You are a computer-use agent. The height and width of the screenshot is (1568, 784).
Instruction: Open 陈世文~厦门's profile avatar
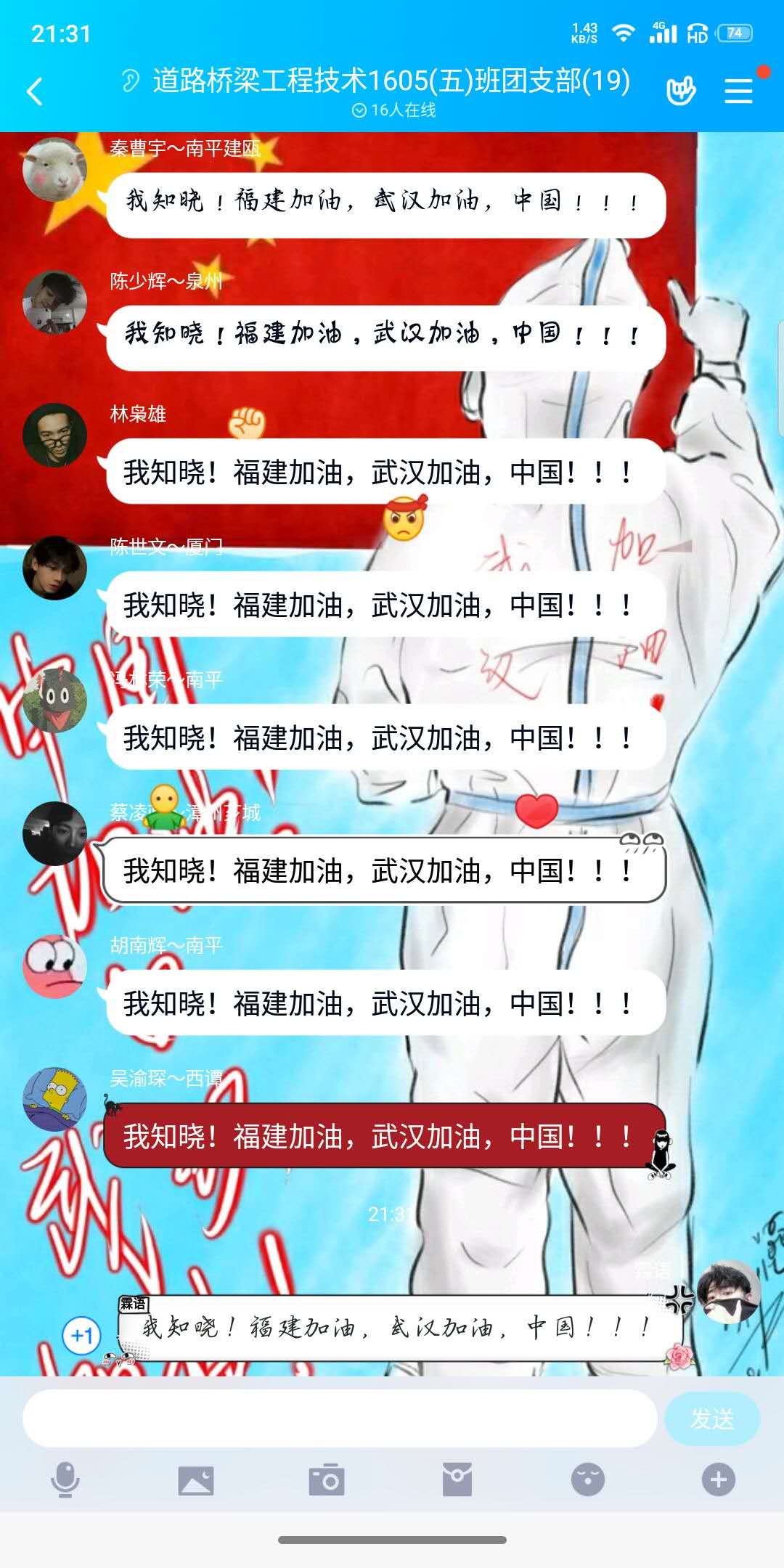point(54,568)
